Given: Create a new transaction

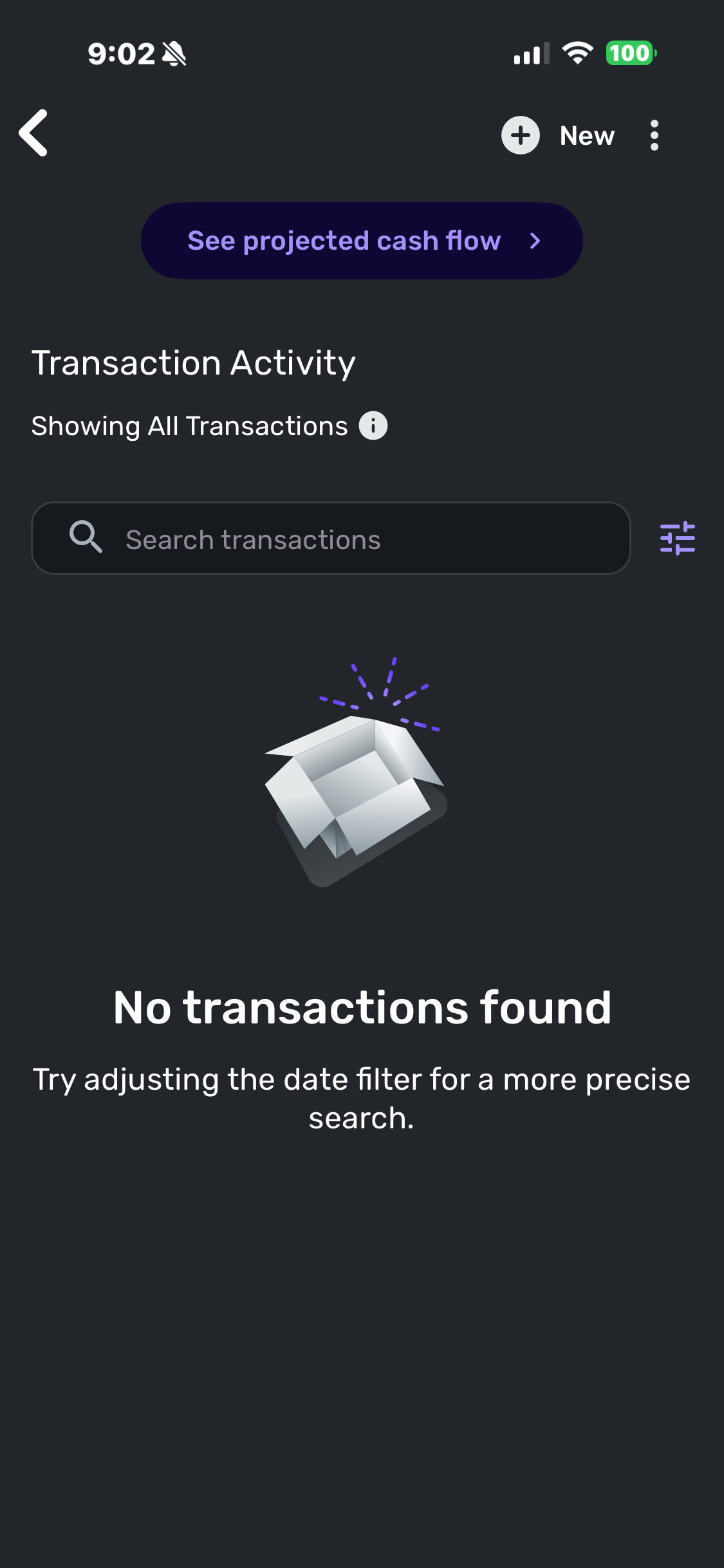Looking at the screenshot, I should click(558, 135).
